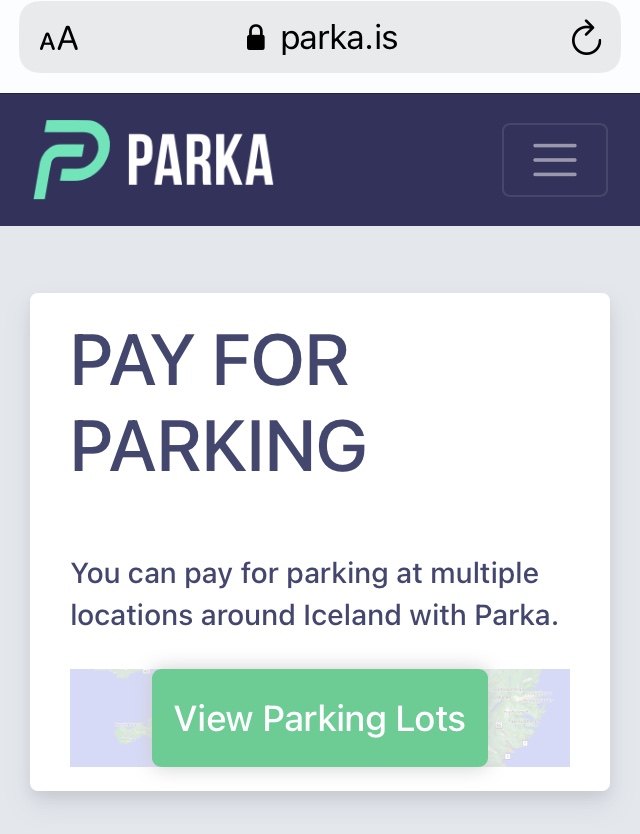
Task: Open the hamburger navigation menu
Action: click(x=554, y=160)
